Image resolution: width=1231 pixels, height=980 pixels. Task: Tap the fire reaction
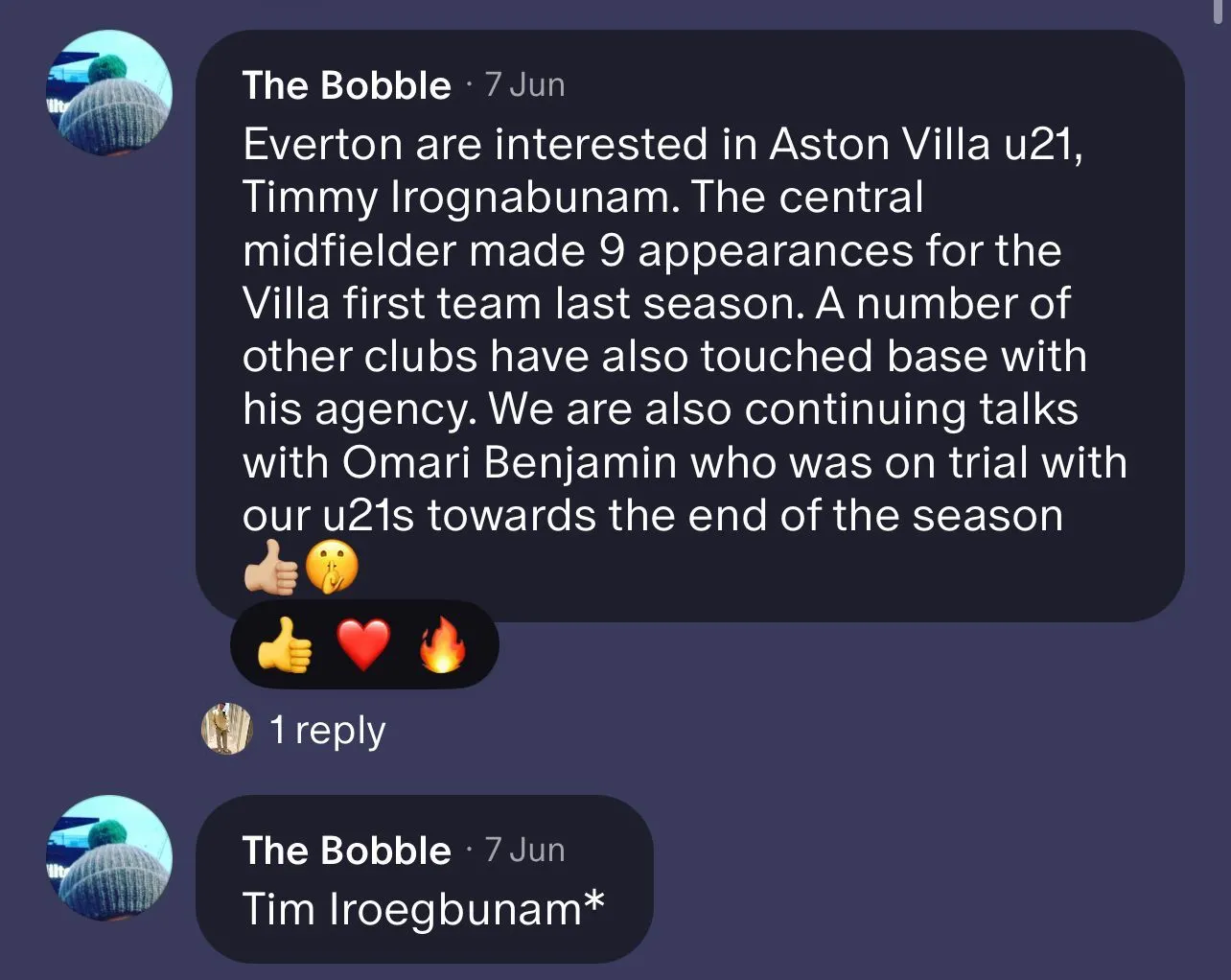pos(443,644)
